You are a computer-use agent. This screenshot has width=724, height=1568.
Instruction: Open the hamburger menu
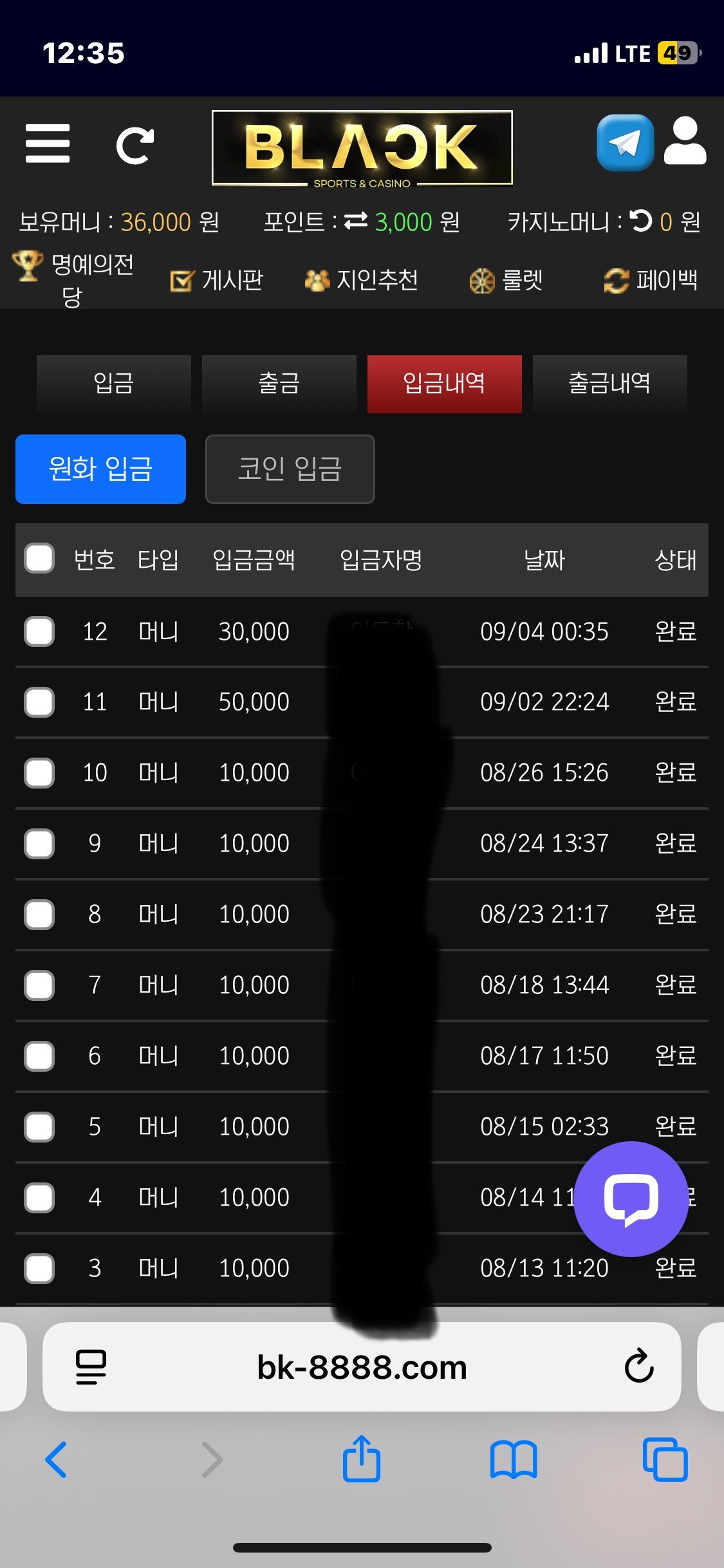[x=48, y=144]
